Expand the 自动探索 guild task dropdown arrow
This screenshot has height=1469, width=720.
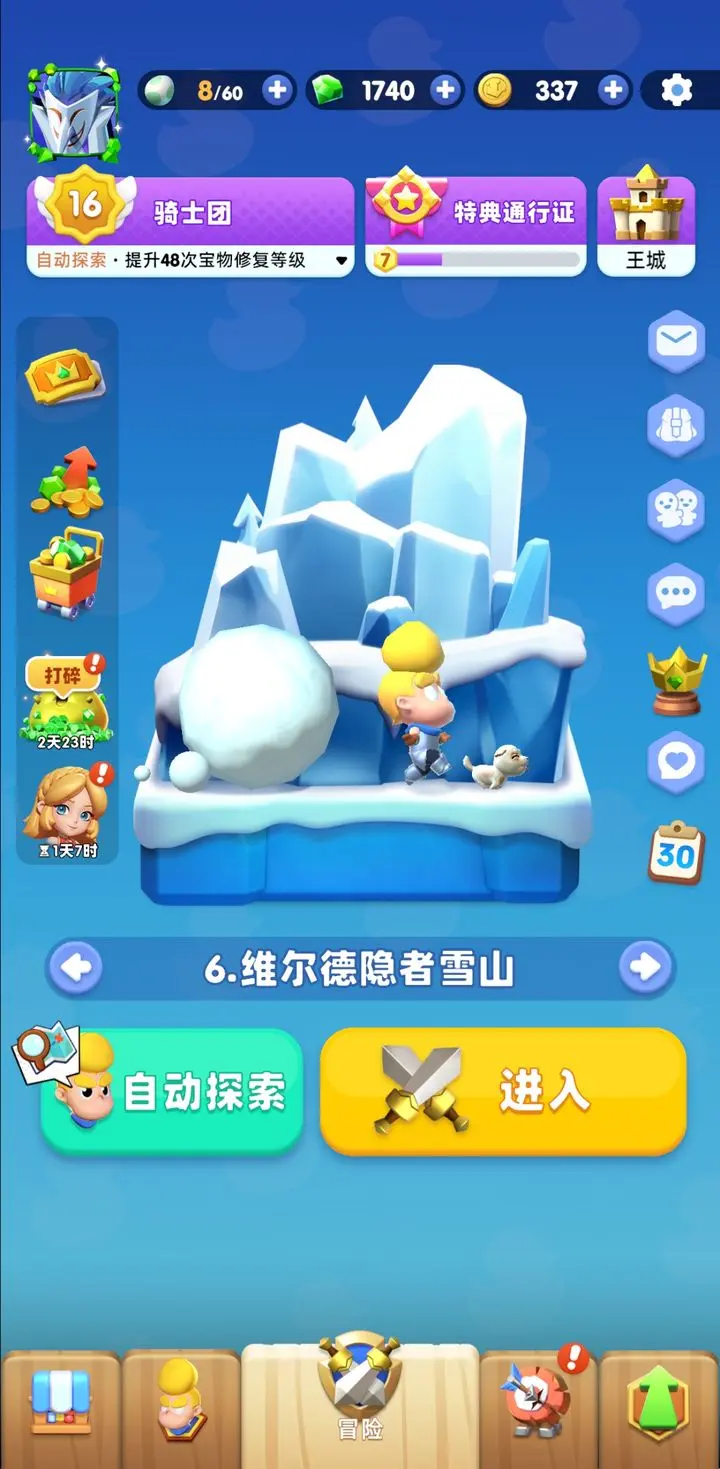tap(339, 260)
